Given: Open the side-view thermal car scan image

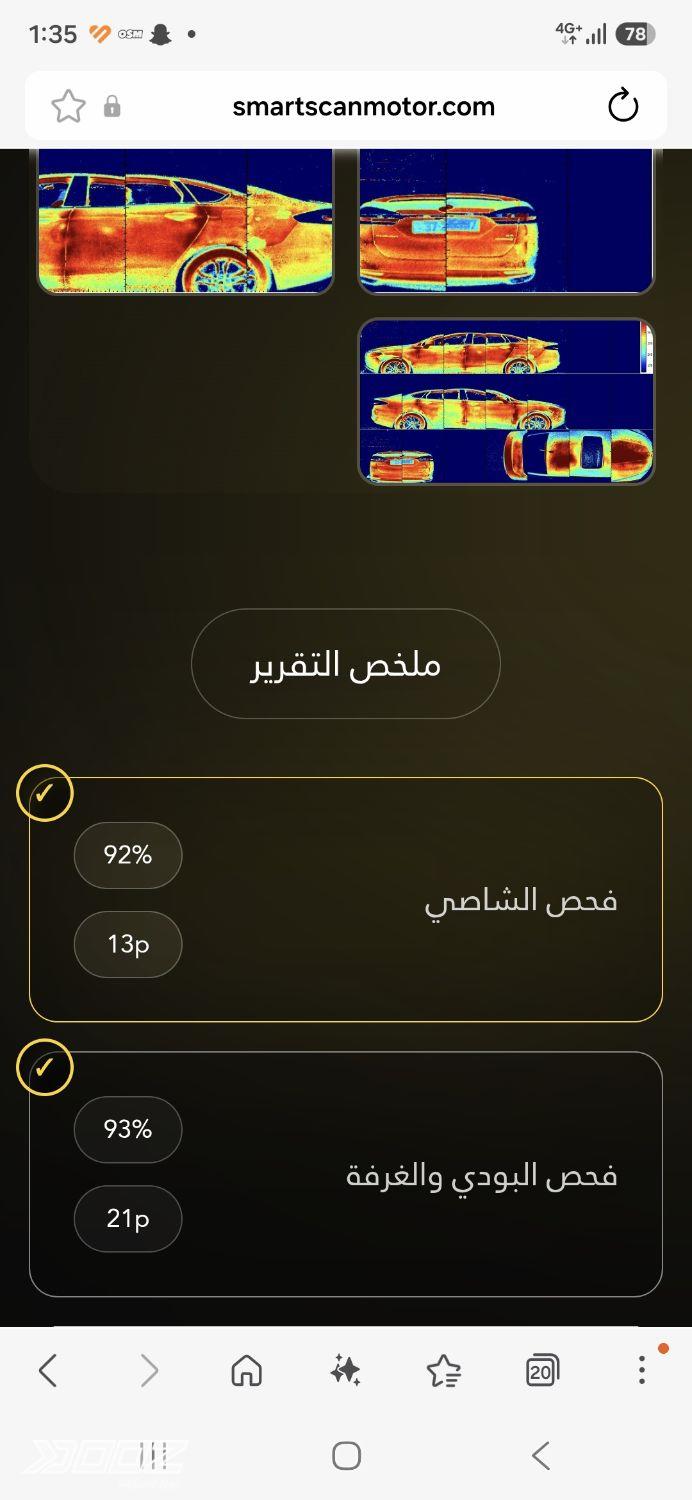Looking at the screenshot, I should 185,220.
